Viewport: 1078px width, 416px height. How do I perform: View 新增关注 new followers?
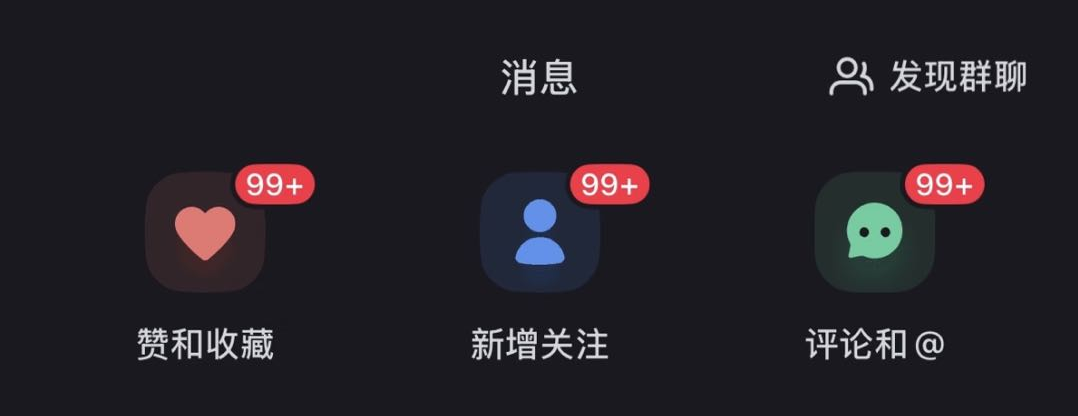[x=540, y=233]
